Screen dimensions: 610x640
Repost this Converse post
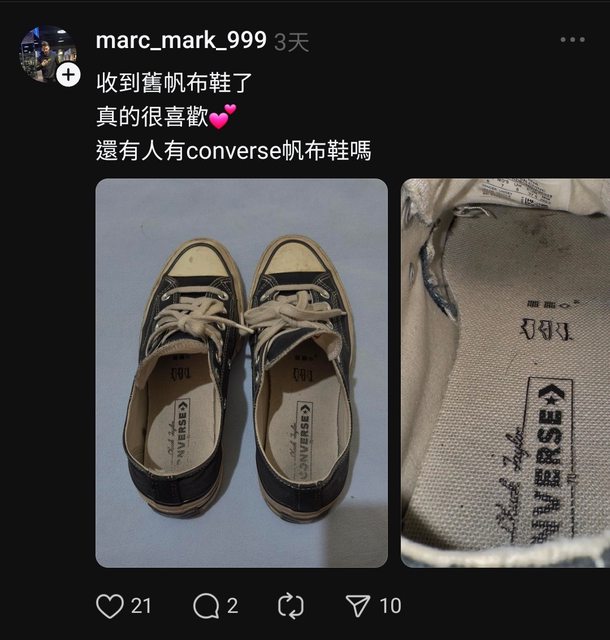tap(289, 605)
